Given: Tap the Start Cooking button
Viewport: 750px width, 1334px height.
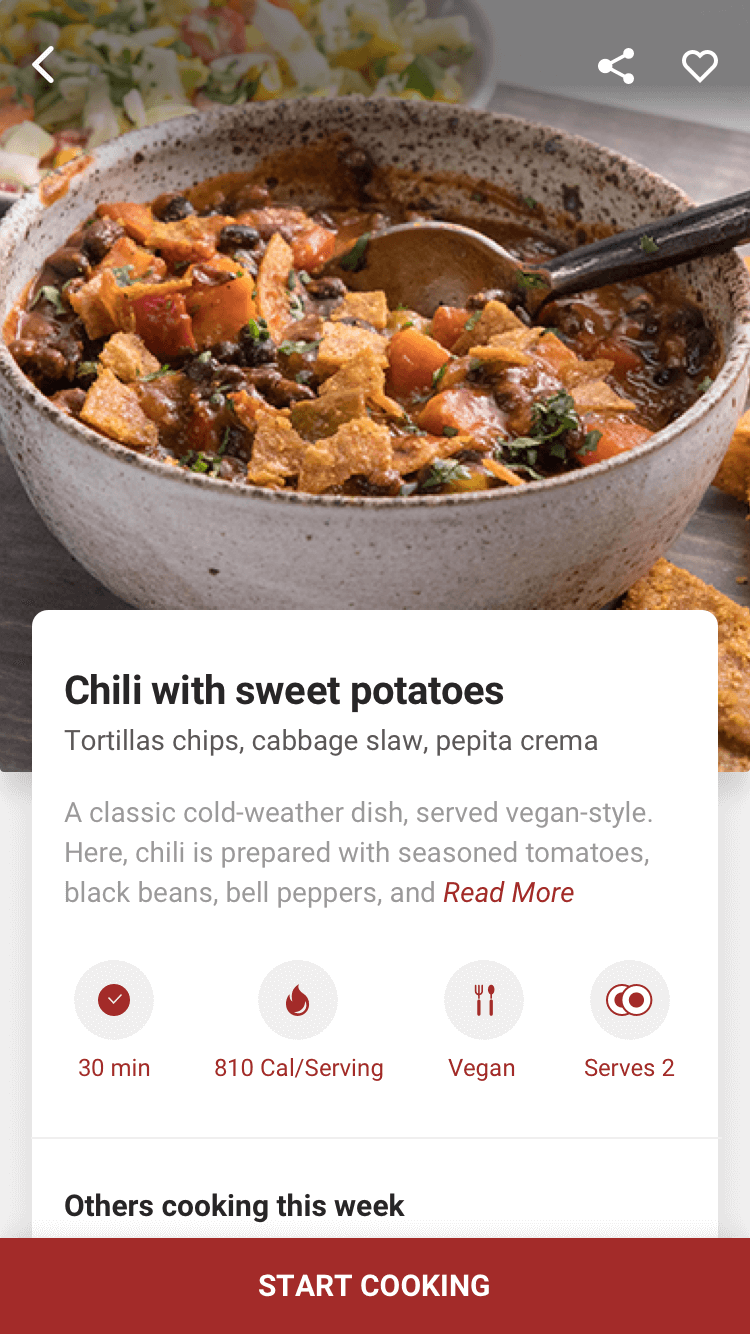Looking at the screenshot, I should pos(375,1286).
